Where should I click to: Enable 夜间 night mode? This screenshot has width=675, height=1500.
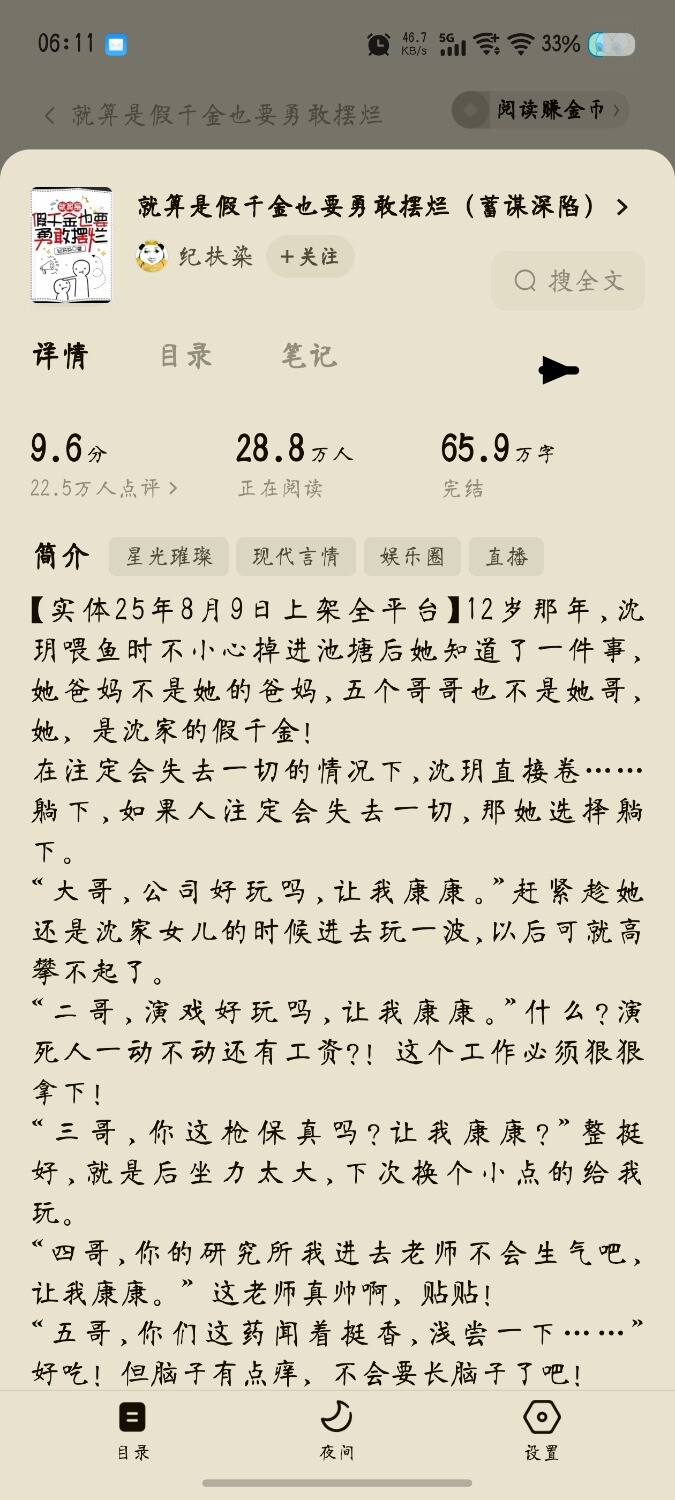pyautogui.click(x=337, y=1431)
